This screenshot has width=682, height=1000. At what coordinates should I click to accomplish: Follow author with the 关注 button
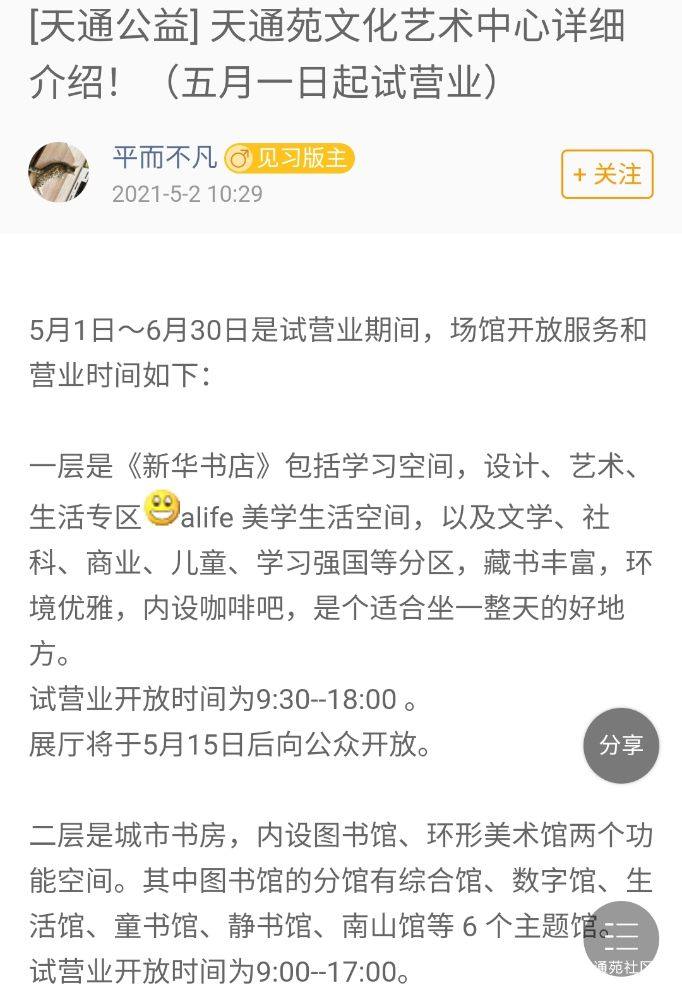(606, 174)
